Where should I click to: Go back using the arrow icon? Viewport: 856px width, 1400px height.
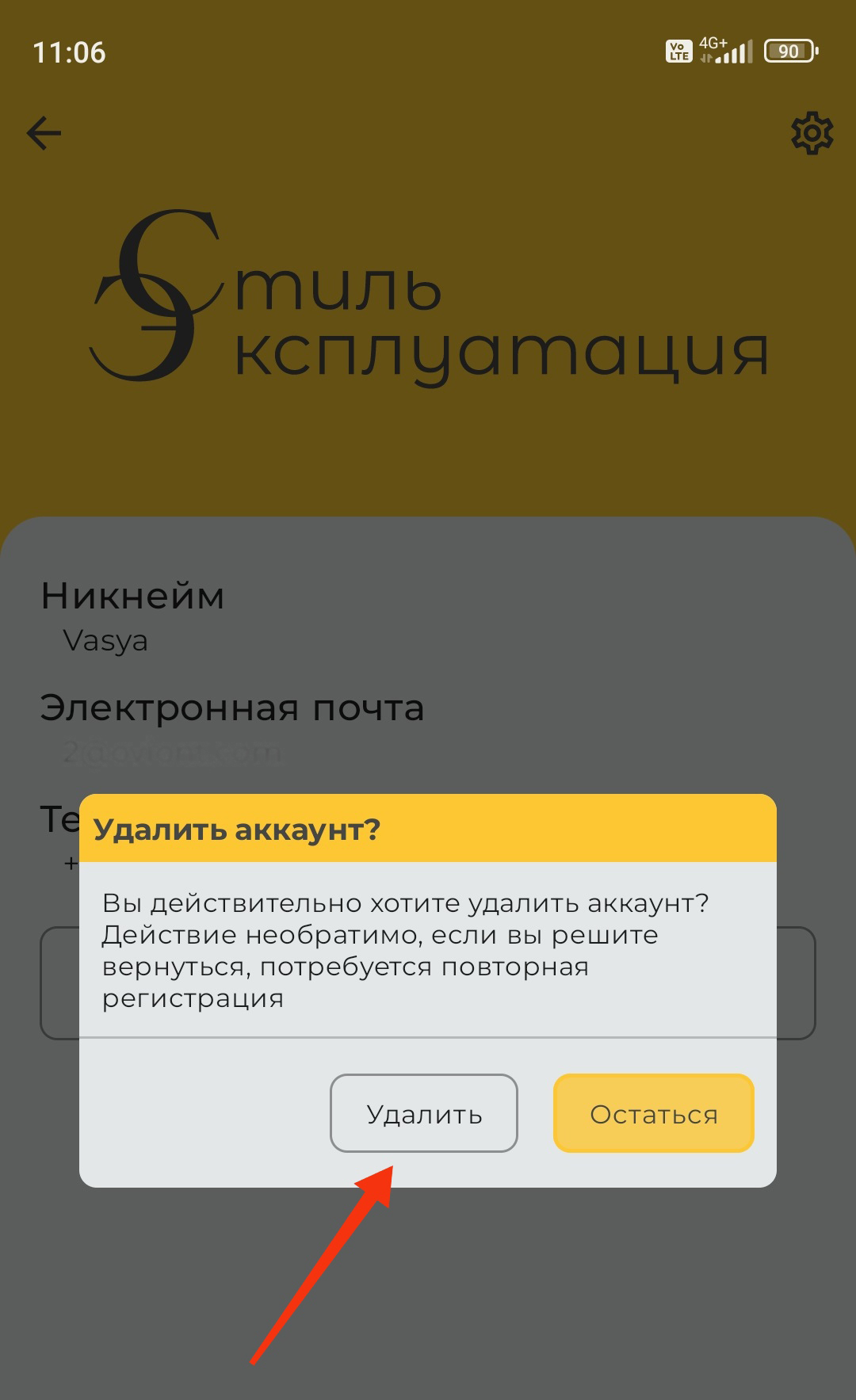click(44, 132)
